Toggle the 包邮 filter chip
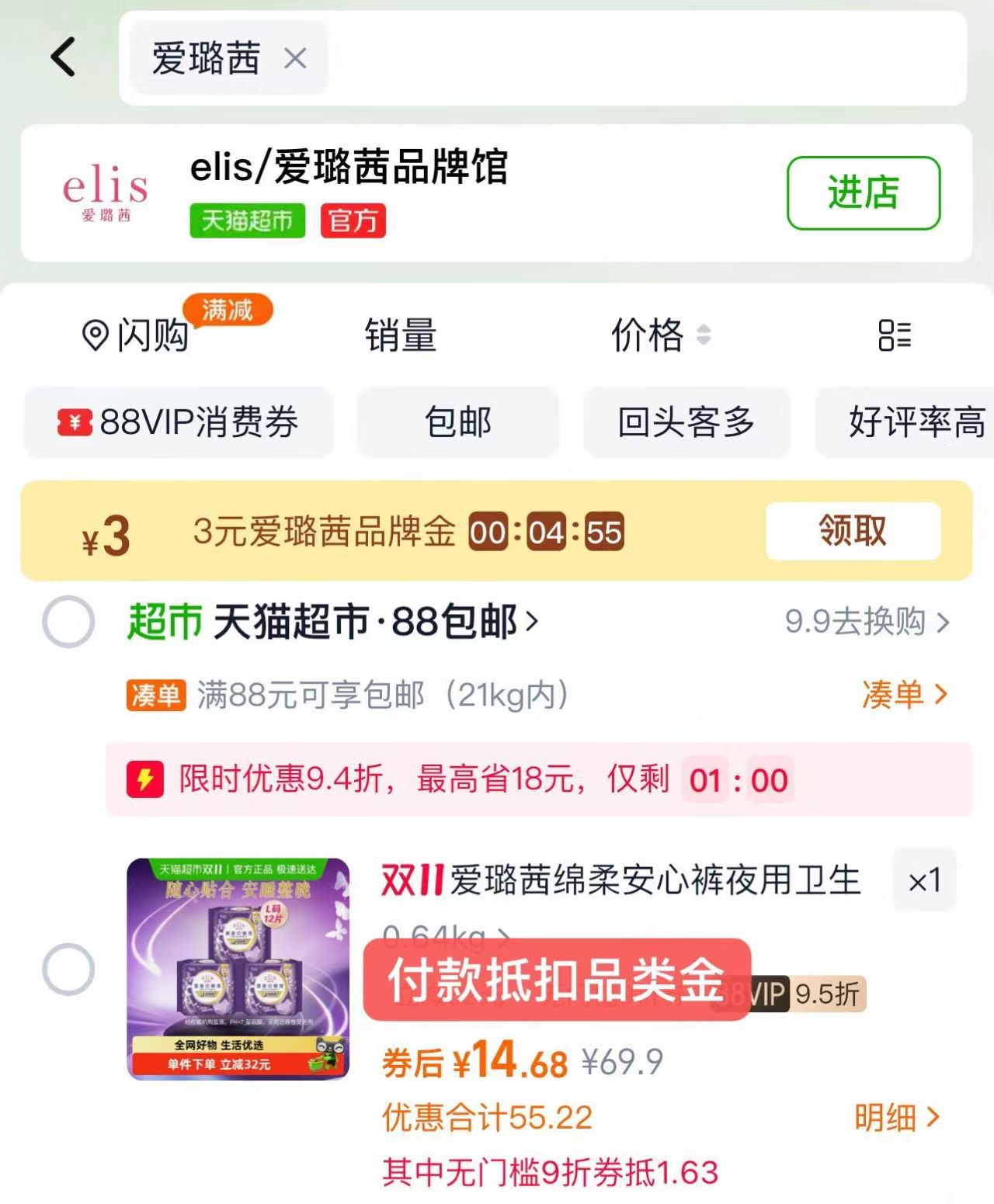 [457, 422]
